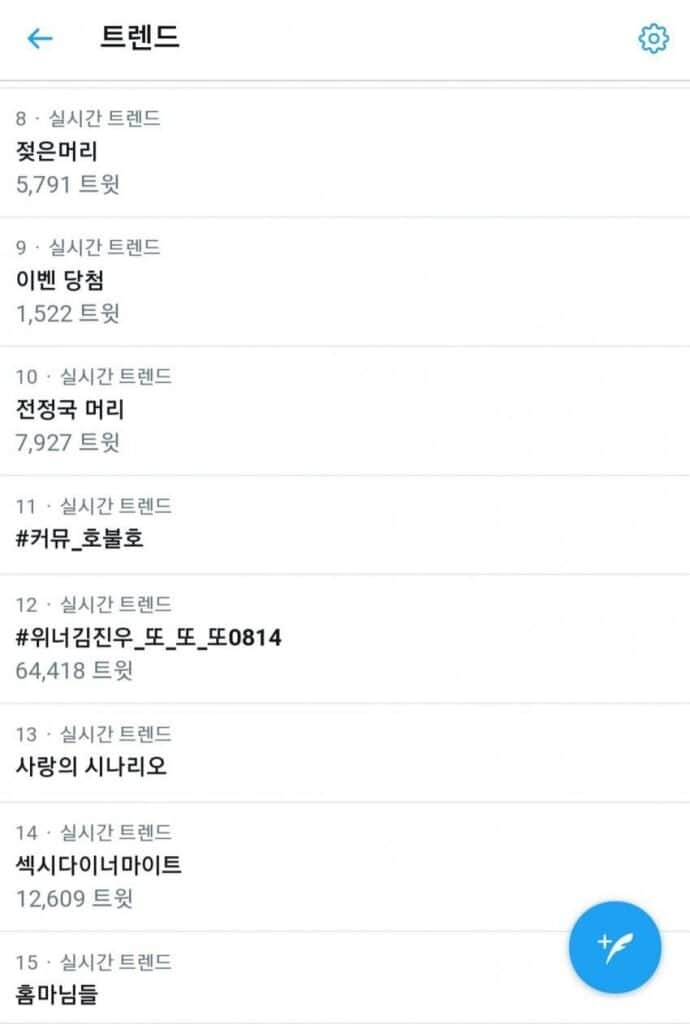
Task: Open trend 전정국 머리
Action: [x=70, y=410]
